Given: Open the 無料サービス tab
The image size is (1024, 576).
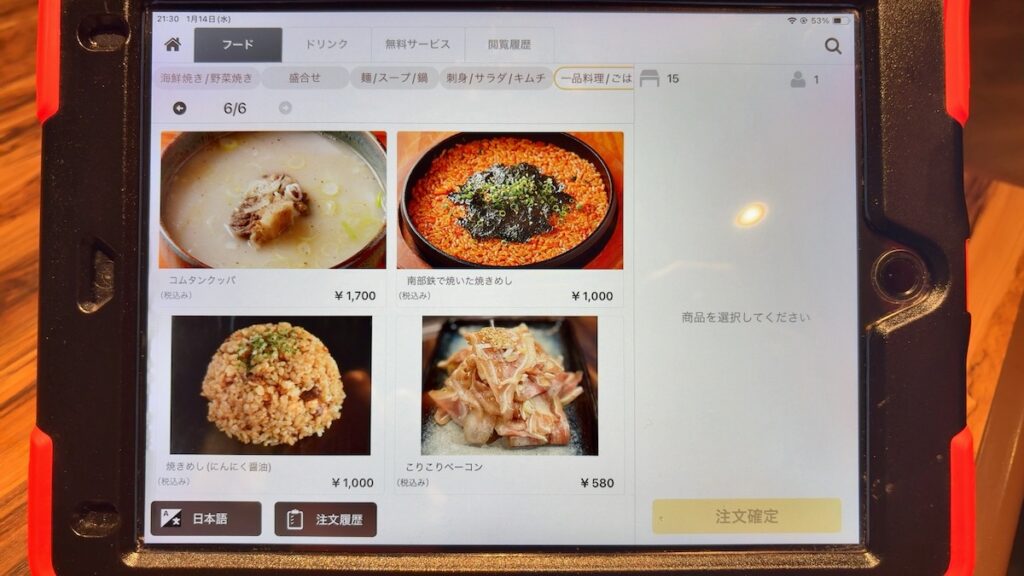Looking at the screenshot, I should tap(417, 45).
